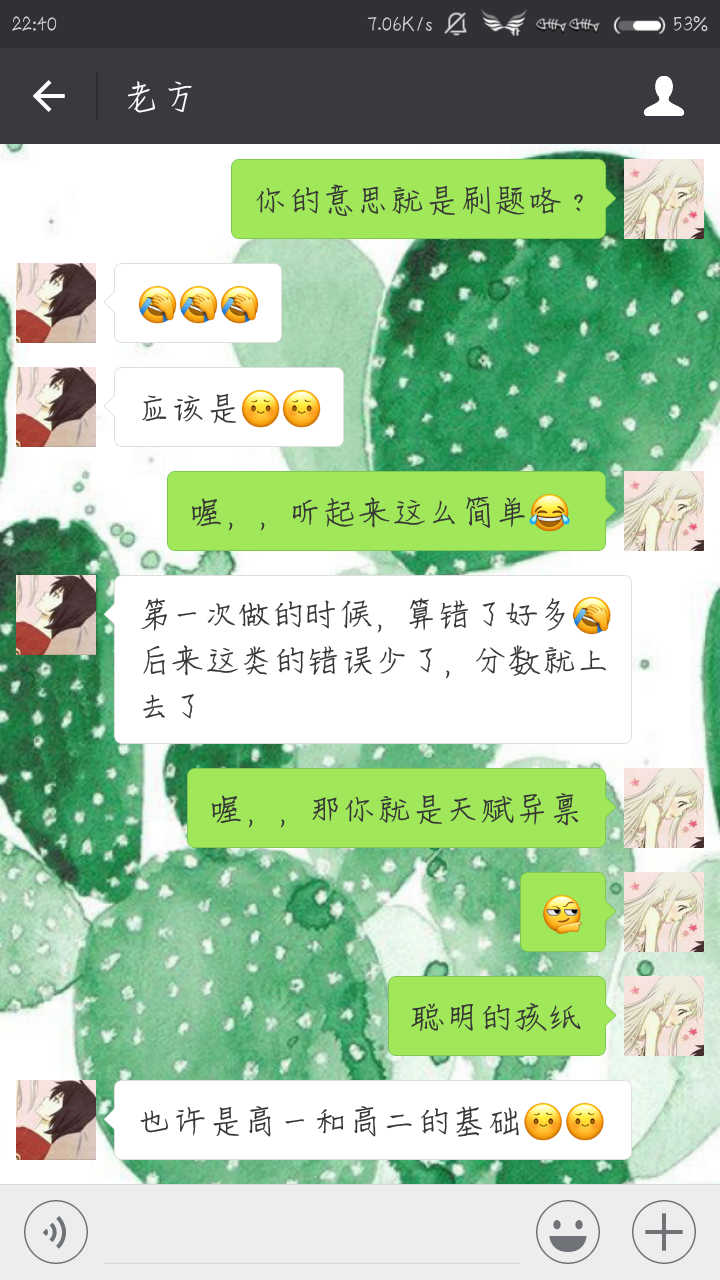Open the attachment menu with the plus icon
The height and width of the screenshot is (1280, 720).
[x=664, y=1231]
